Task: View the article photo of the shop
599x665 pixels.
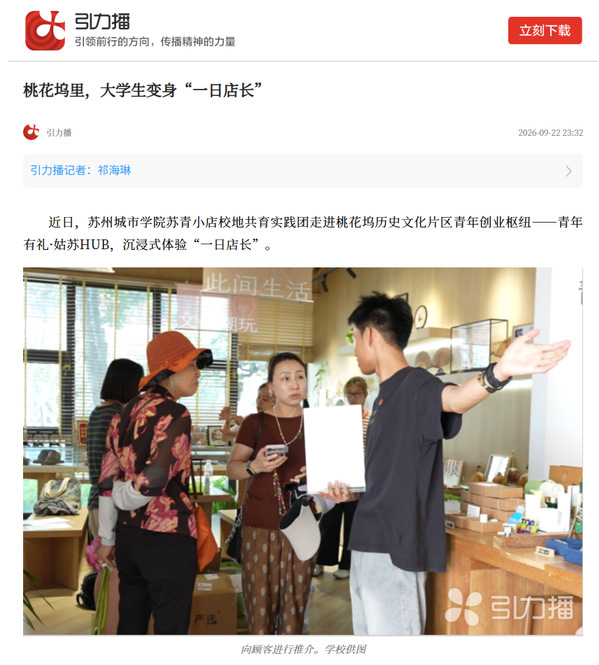Action: point(302,451)
